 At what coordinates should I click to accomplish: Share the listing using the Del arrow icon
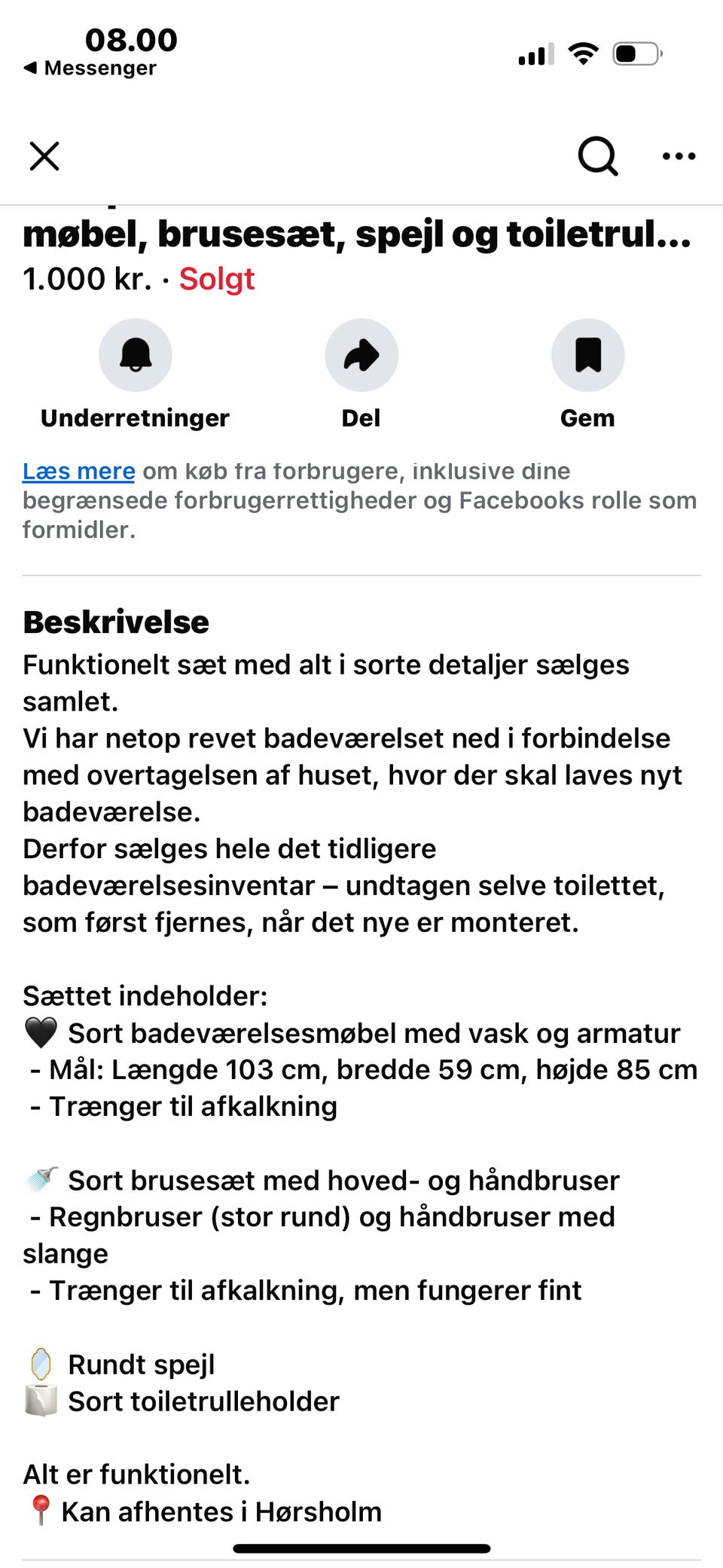coord(361,355)
